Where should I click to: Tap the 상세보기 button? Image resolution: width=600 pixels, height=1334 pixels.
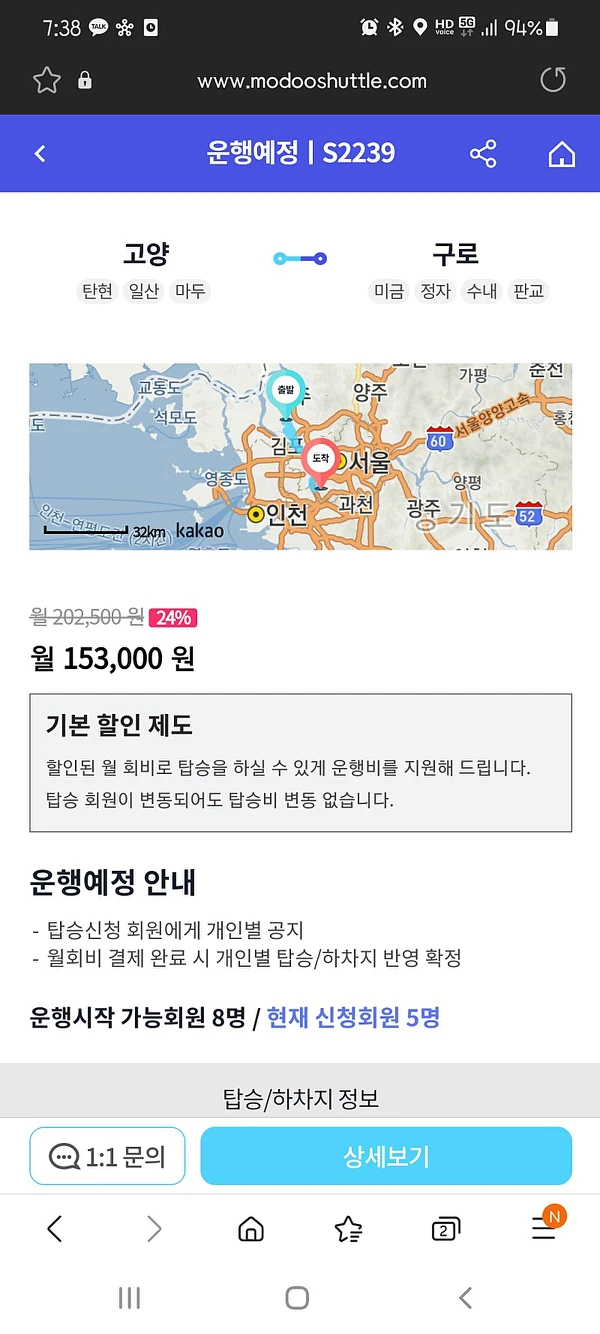click(386, 1156)
